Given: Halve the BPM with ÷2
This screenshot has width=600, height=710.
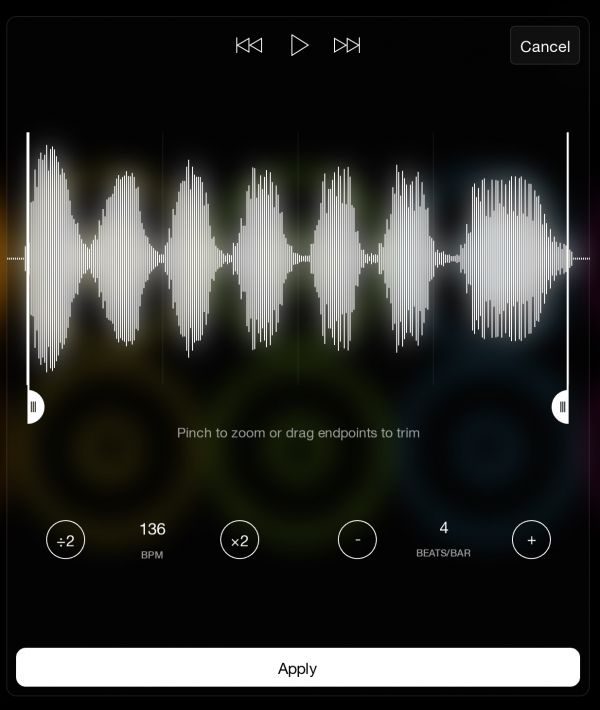Looking at the screenshot, I should [66, 541].
